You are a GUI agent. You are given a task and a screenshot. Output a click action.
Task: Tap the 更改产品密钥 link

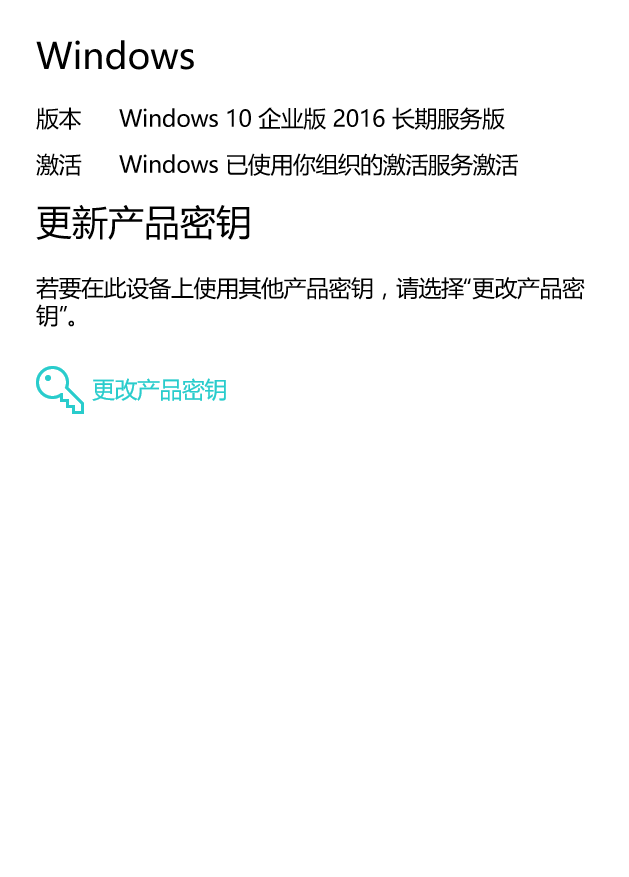tap(159, 390)
